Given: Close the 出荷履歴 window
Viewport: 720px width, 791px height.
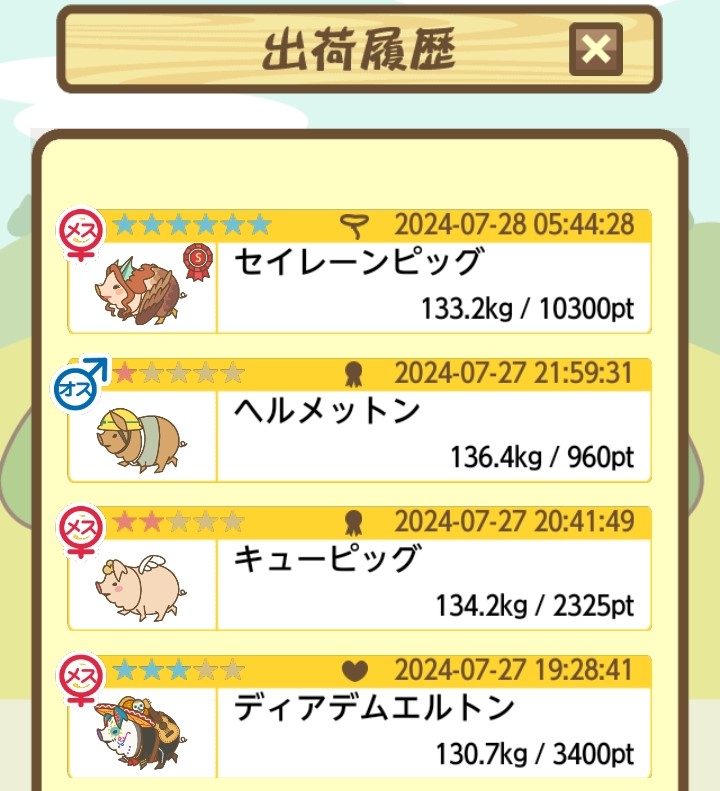Looking at the screenshot, I should pyautogui.click(x=596, y=49).
